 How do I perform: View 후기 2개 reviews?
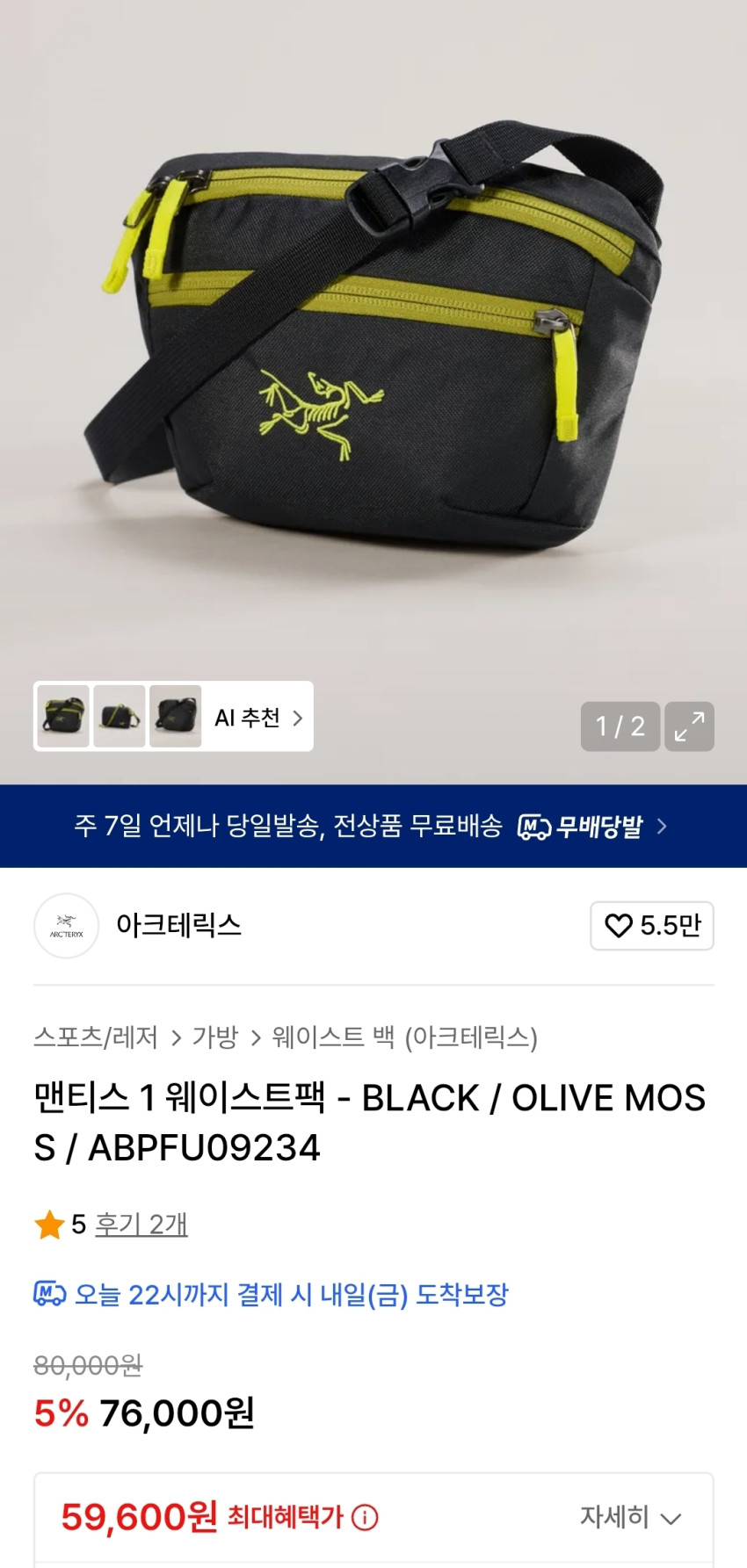click(x=141, y=1225)
